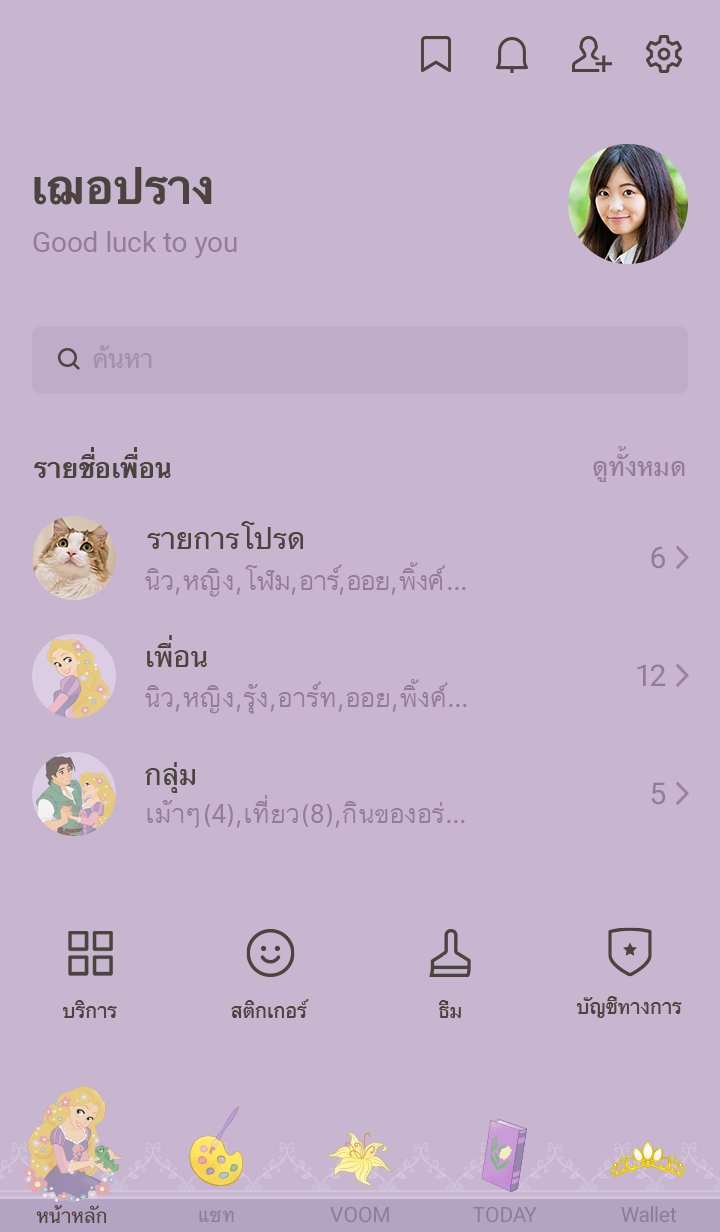Go to the TODAY tab

[x=504, y=1170]
